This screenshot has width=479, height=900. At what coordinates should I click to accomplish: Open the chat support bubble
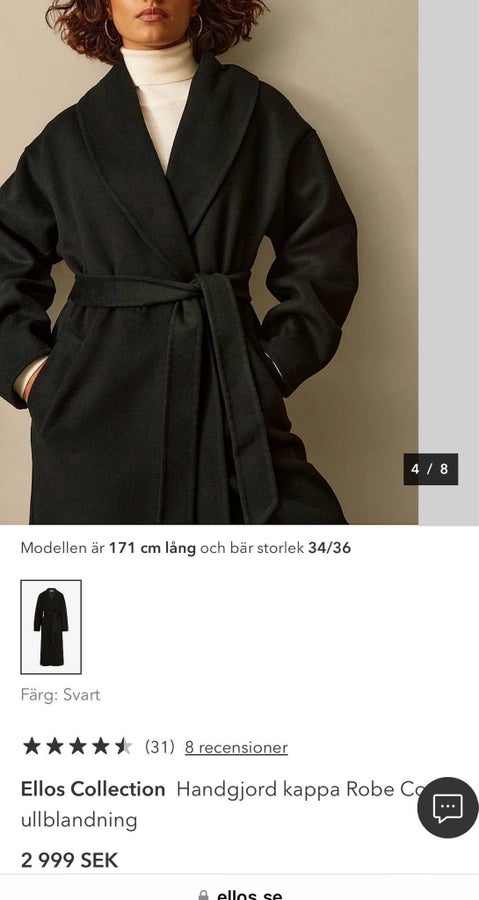[x=447, y=808]
